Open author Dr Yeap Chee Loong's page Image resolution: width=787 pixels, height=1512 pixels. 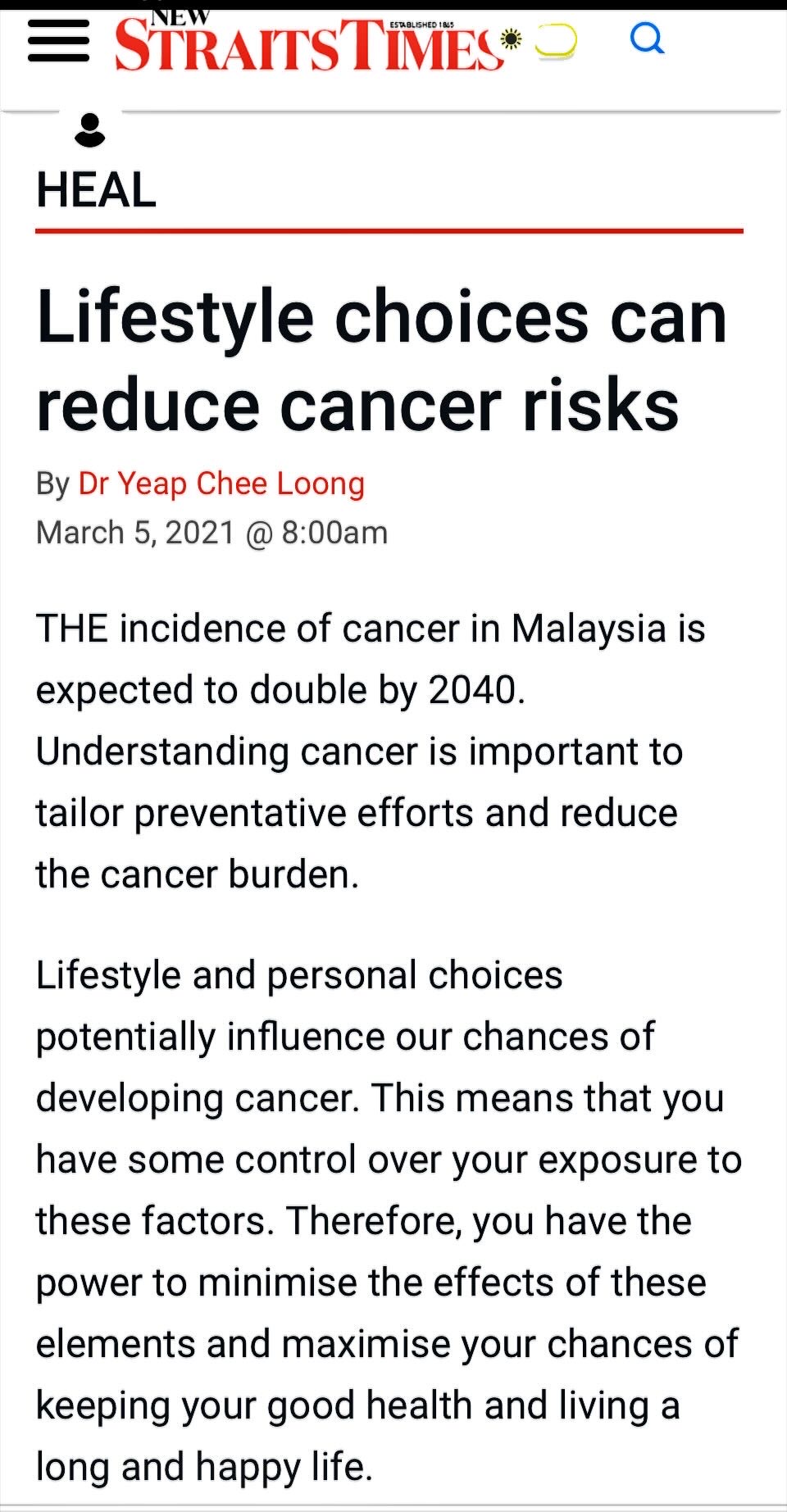coord(221,484)
